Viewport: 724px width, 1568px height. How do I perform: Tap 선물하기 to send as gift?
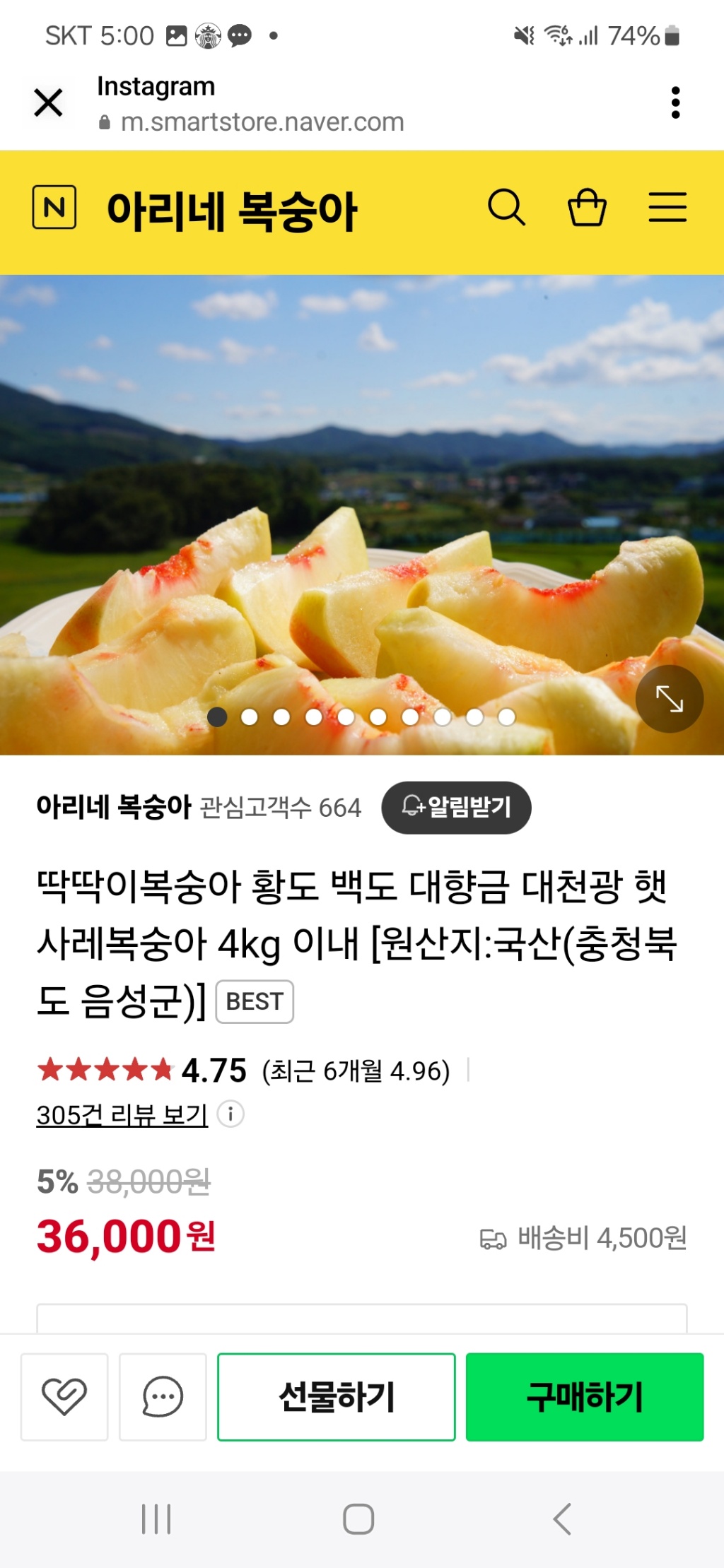pos(337,1396)
